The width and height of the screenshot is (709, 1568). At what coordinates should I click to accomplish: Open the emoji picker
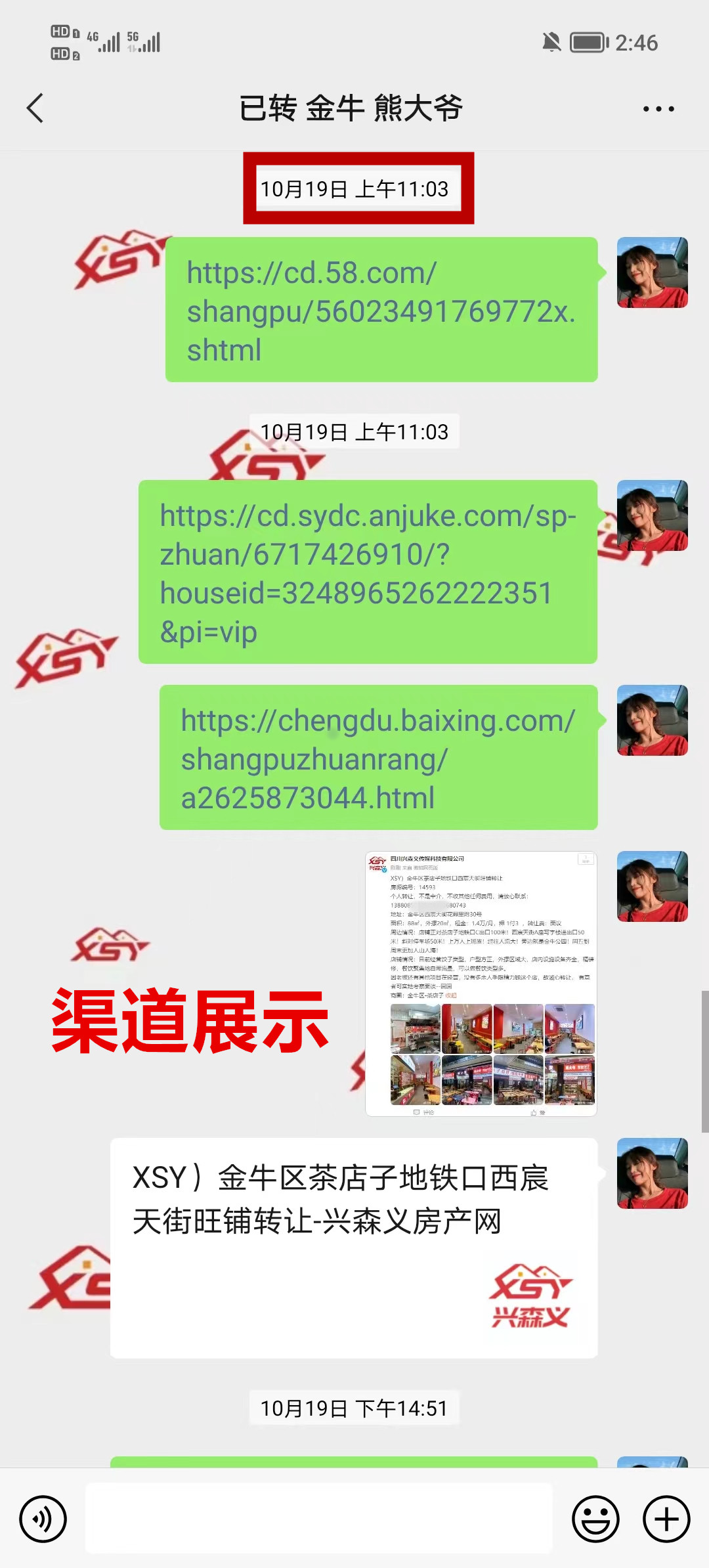click(x=595, y=1519)
